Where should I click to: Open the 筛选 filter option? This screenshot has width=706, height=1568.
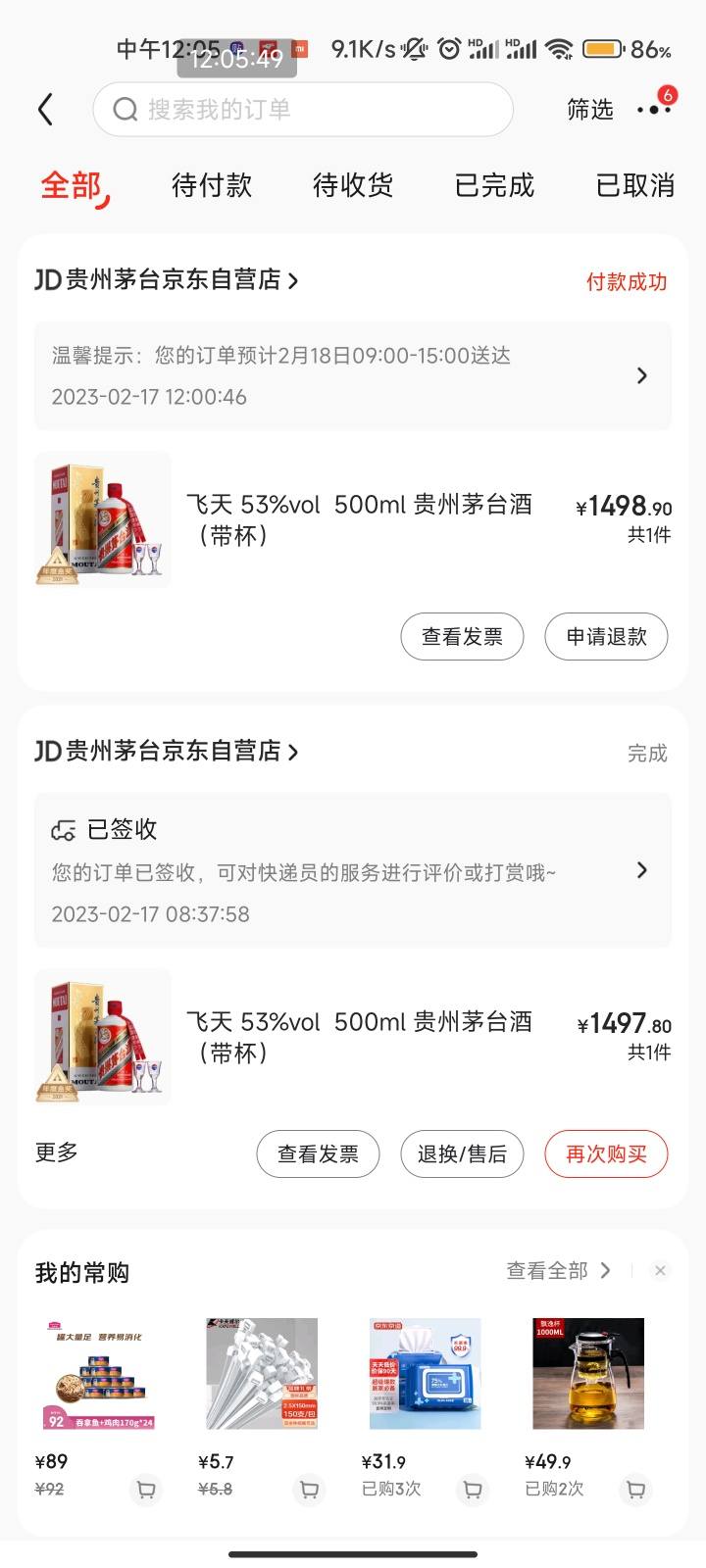coord(589,110)
